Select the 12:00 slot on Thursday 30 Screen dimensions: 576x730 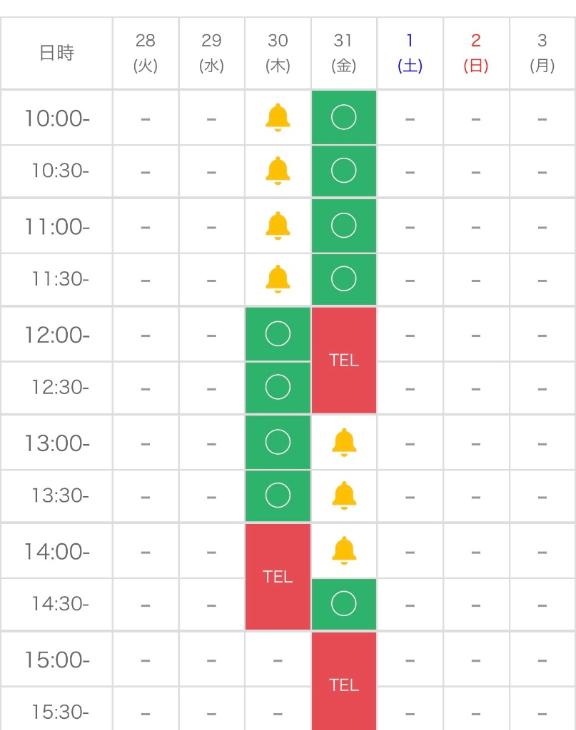click(x=278, y=334)
